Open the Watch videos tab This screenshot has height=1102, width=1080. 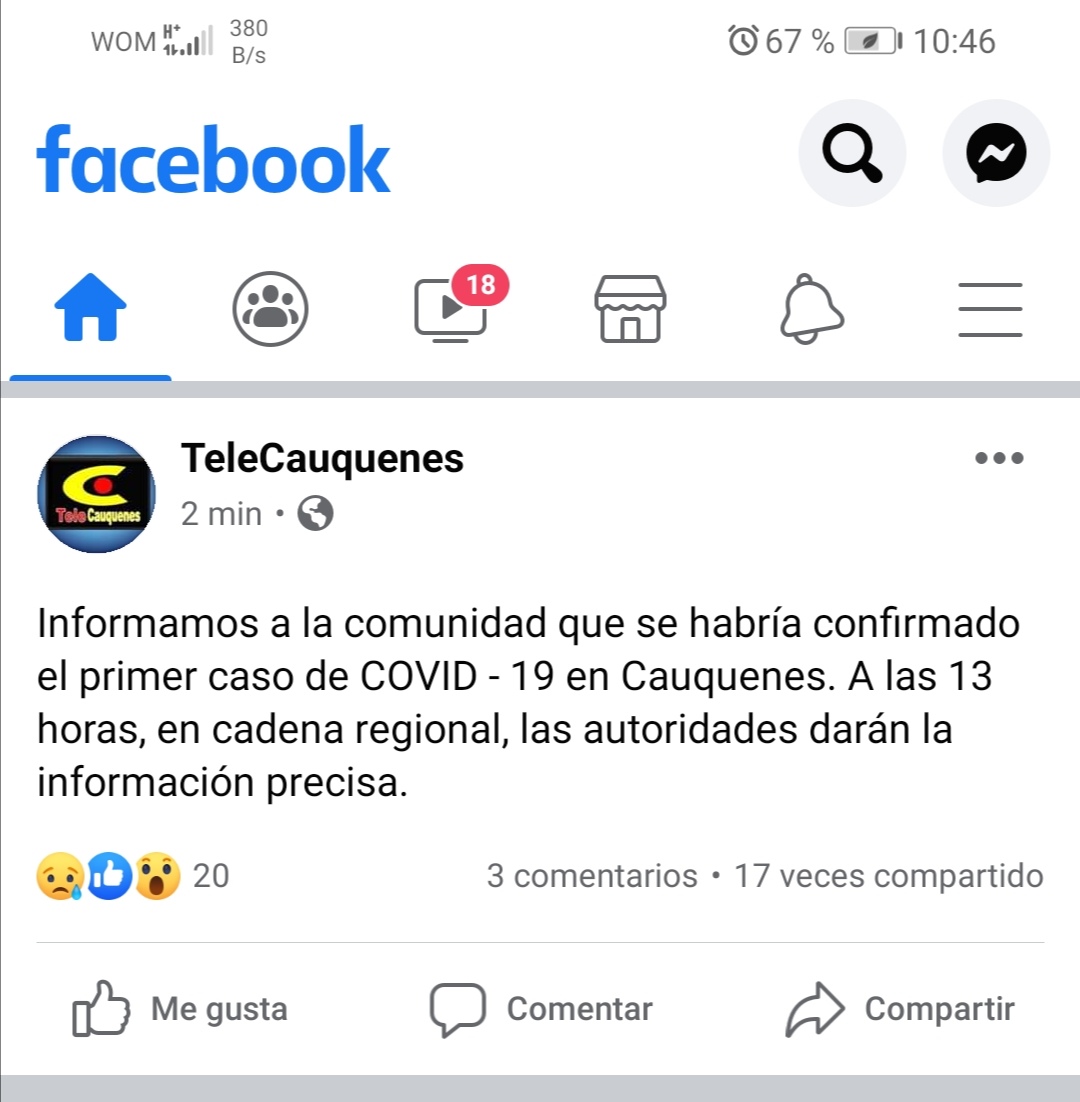point(452,309)
